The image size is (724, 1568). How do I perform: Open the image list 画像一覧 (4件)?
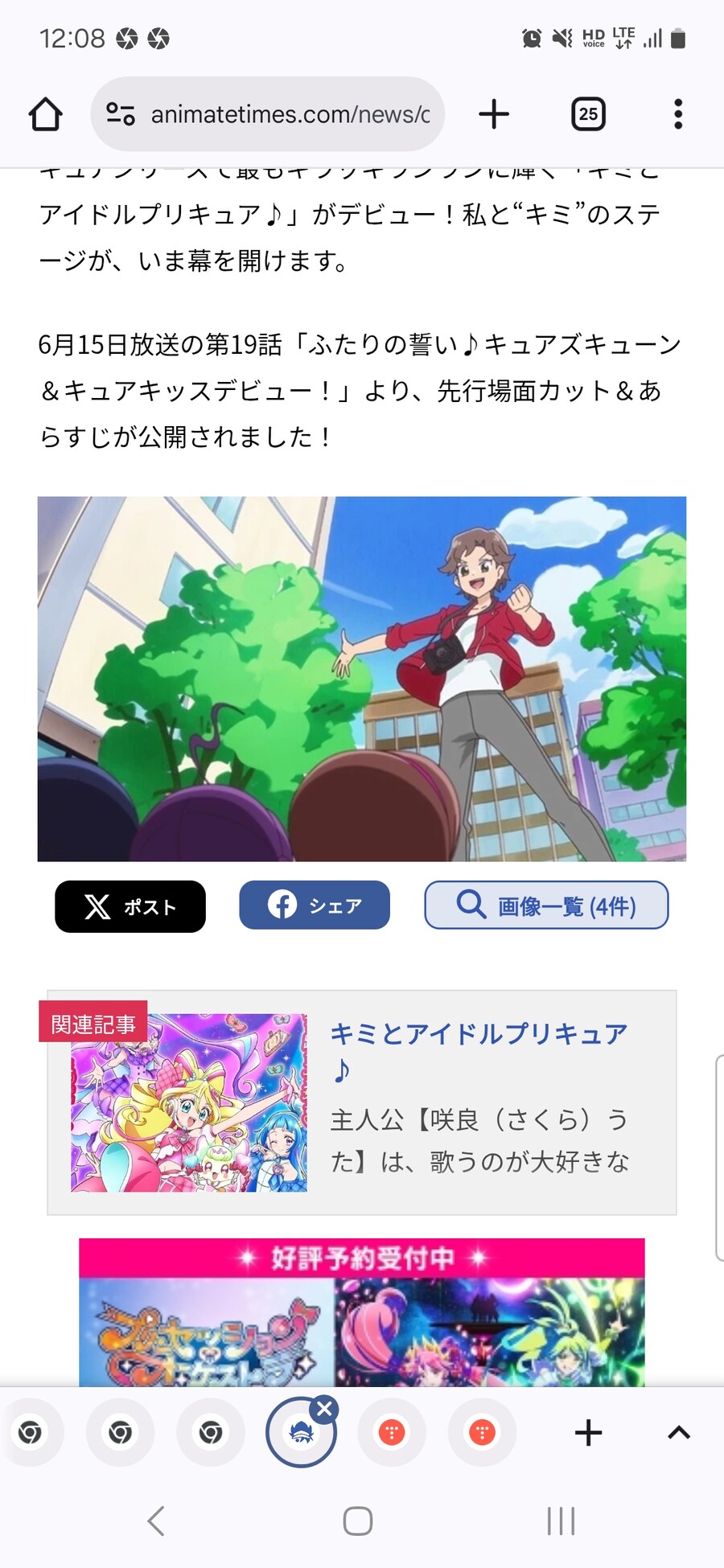[x=546, y=905]
